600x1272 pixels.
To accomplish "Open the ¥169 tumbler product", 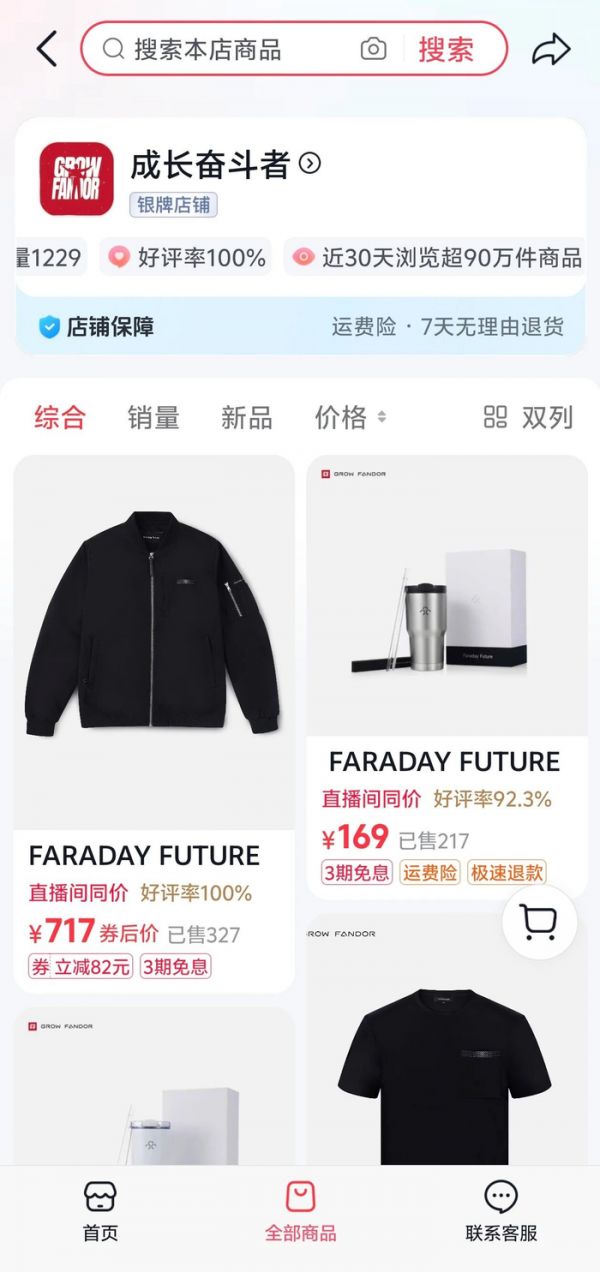I will 446,600.
